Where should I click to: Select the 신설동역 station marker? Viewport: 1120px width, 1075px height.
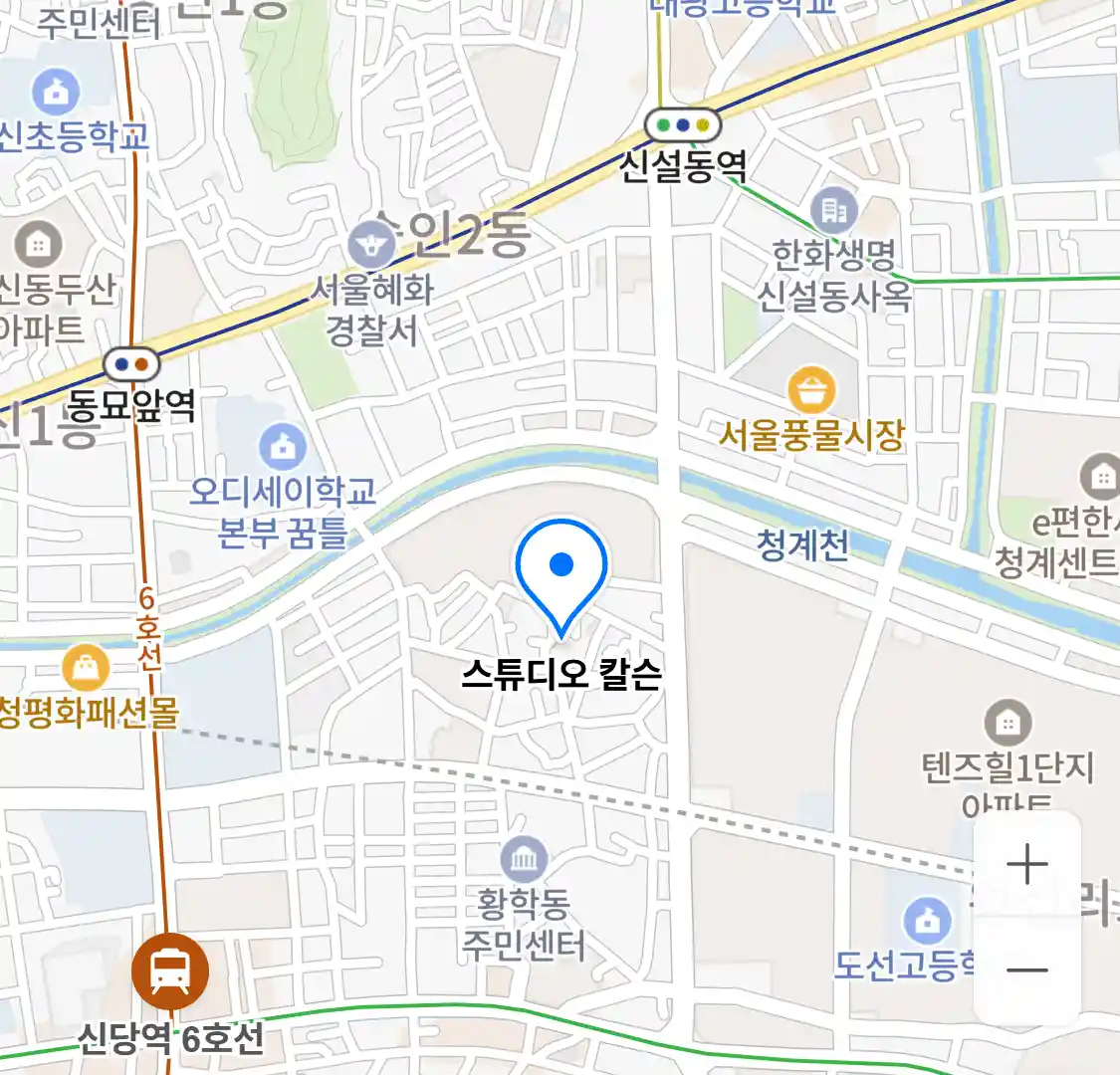tap(682, 125)
